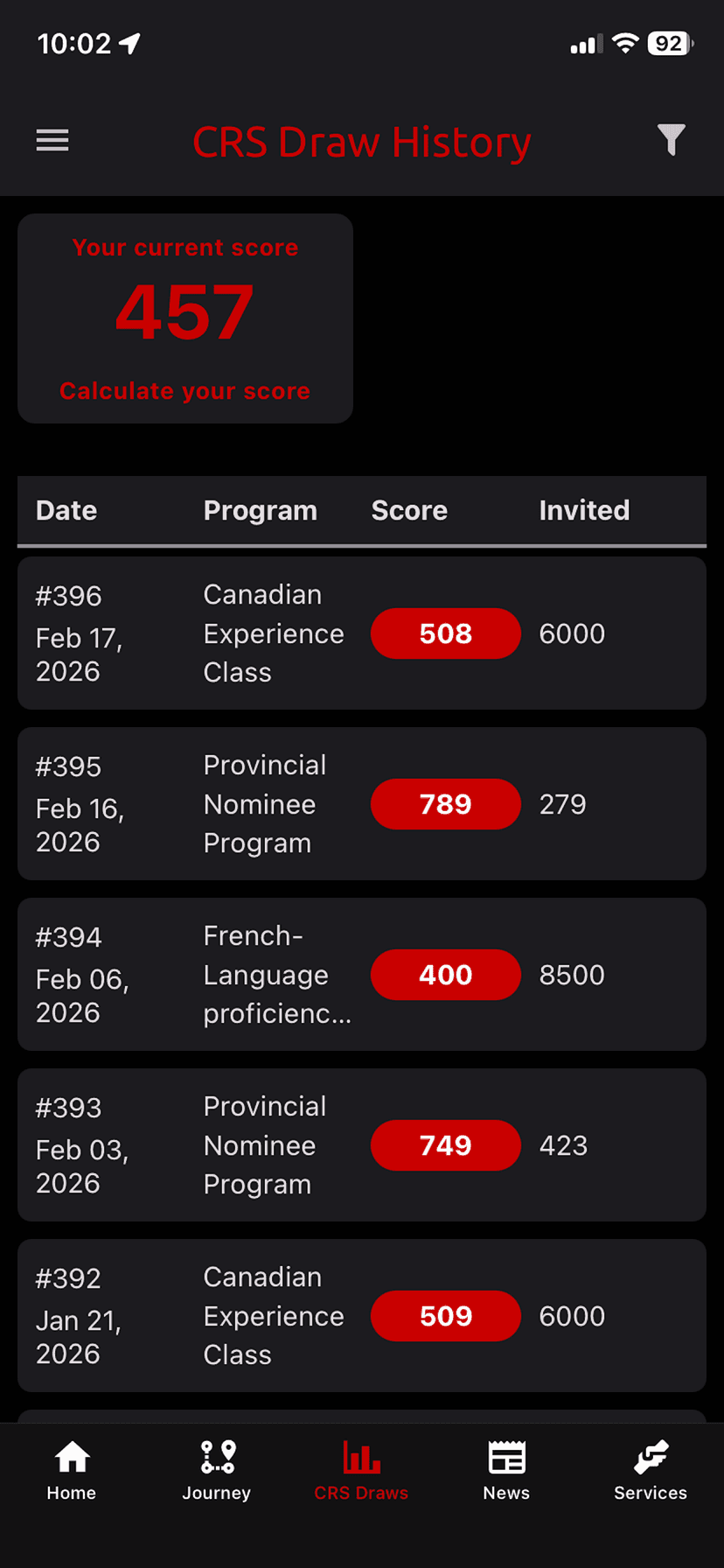Open the draw filter options
Viewport: 724px width, 1568px height.
[x=670, y=140]
